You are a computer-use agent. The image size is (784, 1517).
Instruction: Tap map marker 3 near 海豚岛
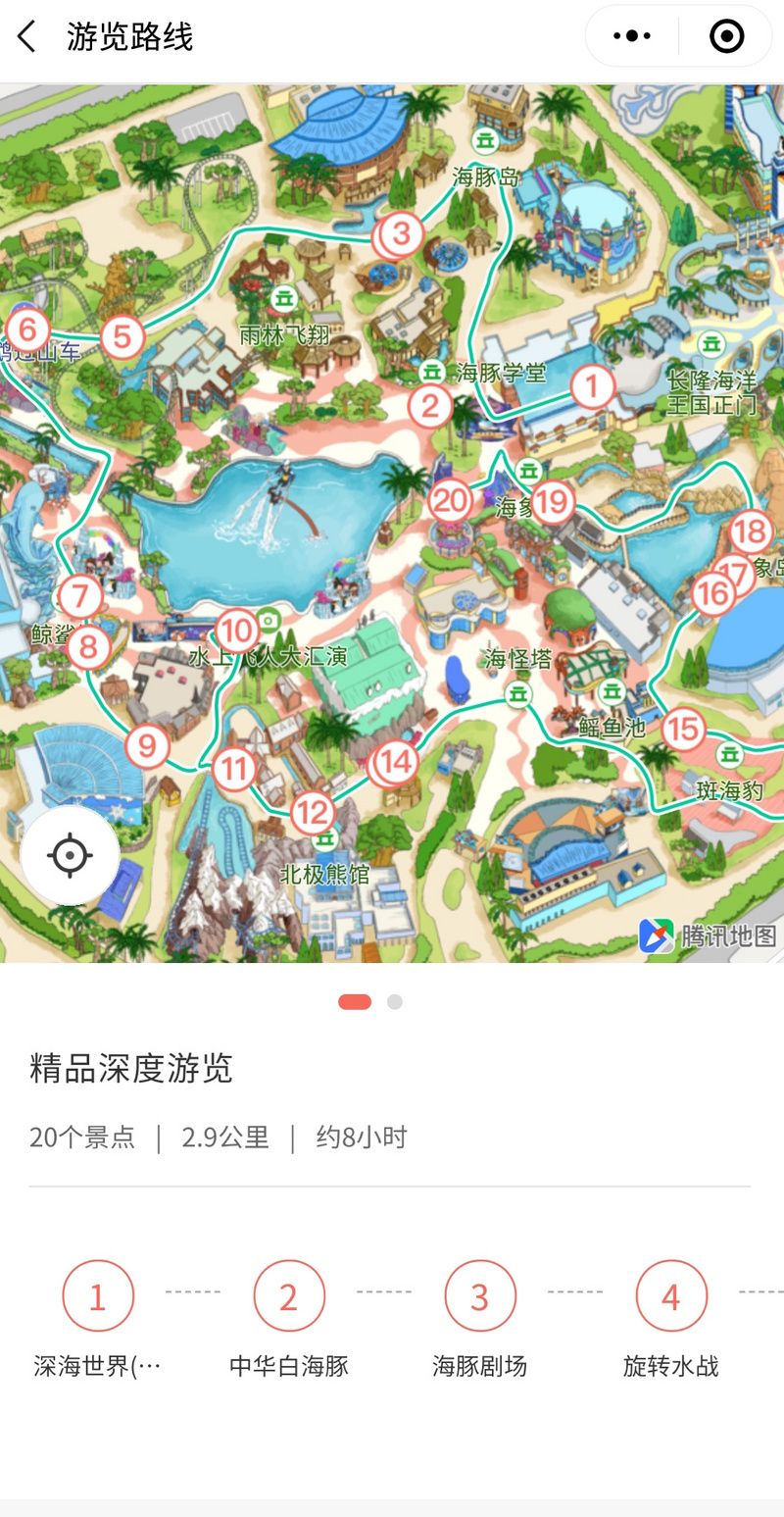point(400,234)
